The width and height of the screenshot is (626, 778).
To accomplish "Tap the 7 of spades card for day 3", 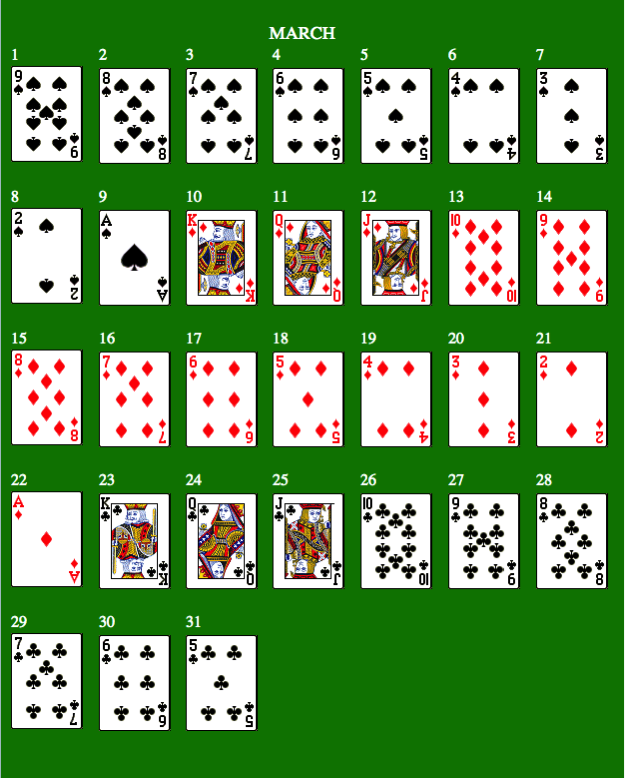I will pos(221,115).
